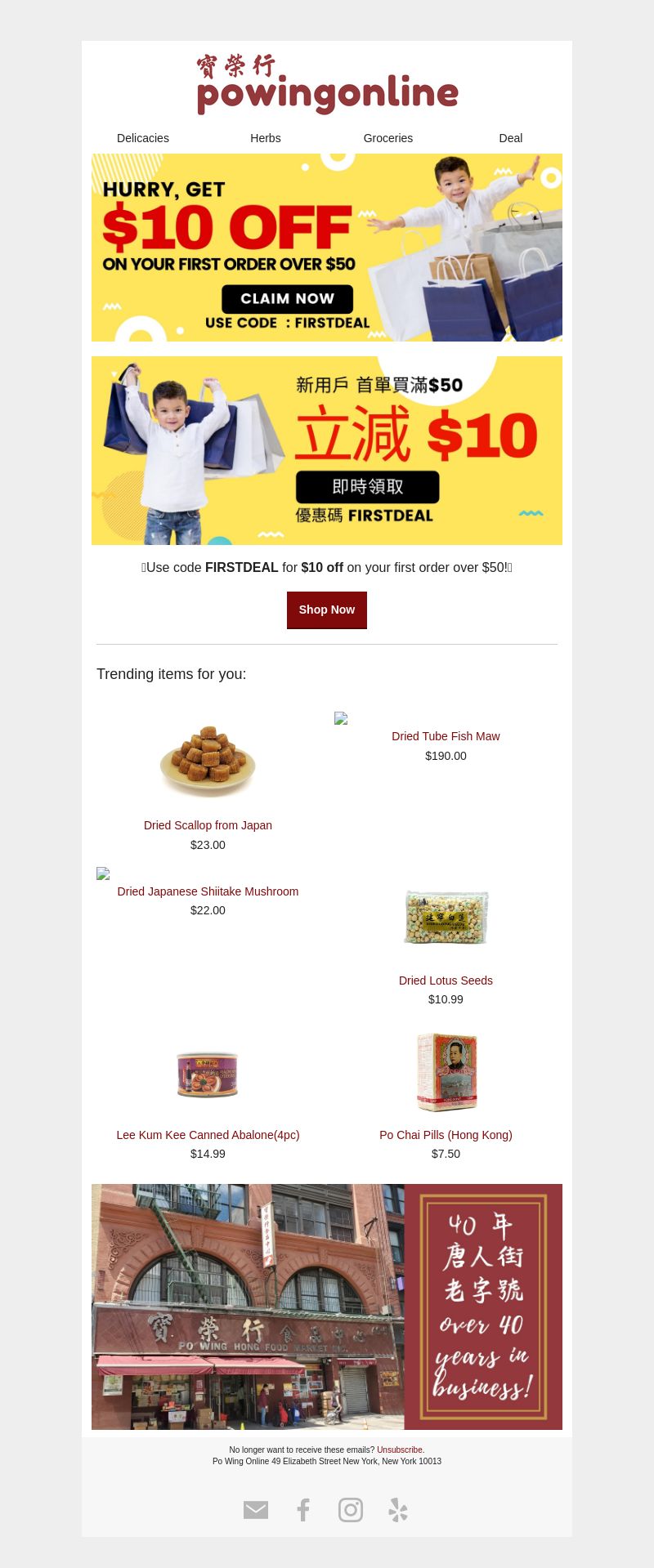Unsubscribe from these emails
Image resolution: width=654 pixels, height=1568 pixels.
[400, 1450]
